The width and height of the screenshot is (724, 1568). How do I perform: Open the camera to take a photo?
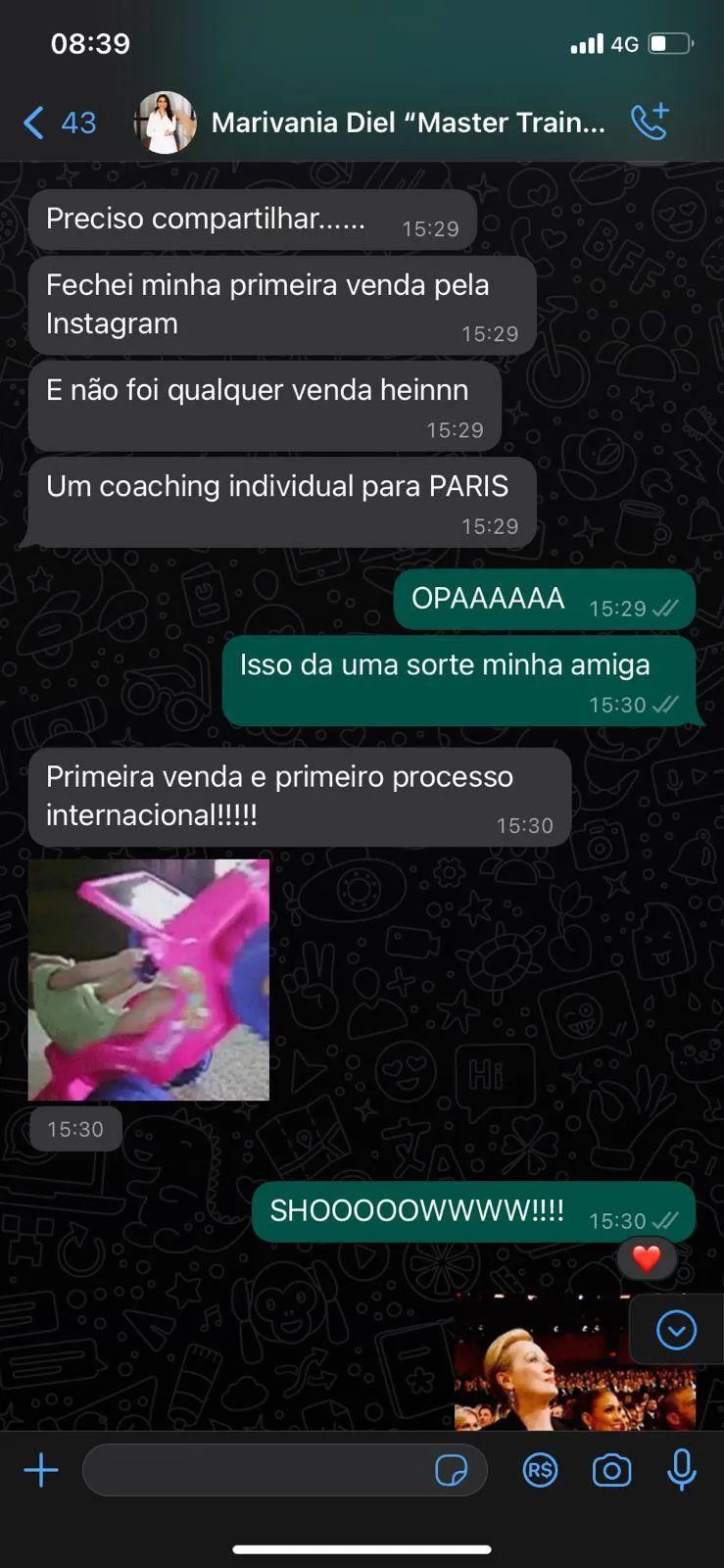(611, 1470)
